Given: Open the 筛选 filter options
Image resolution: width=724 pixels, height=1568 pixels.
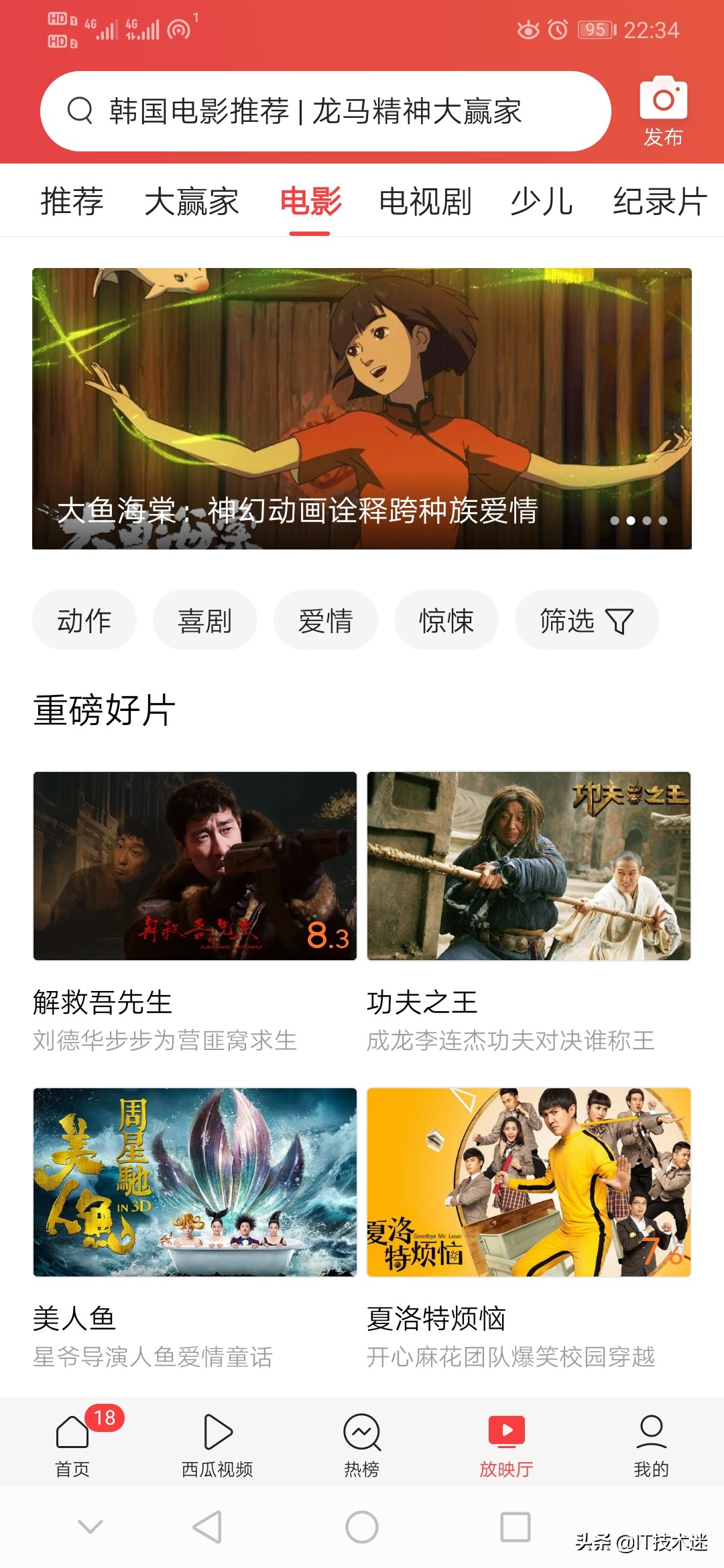Looking at the screenshot, I should click(x=587, y=620).
